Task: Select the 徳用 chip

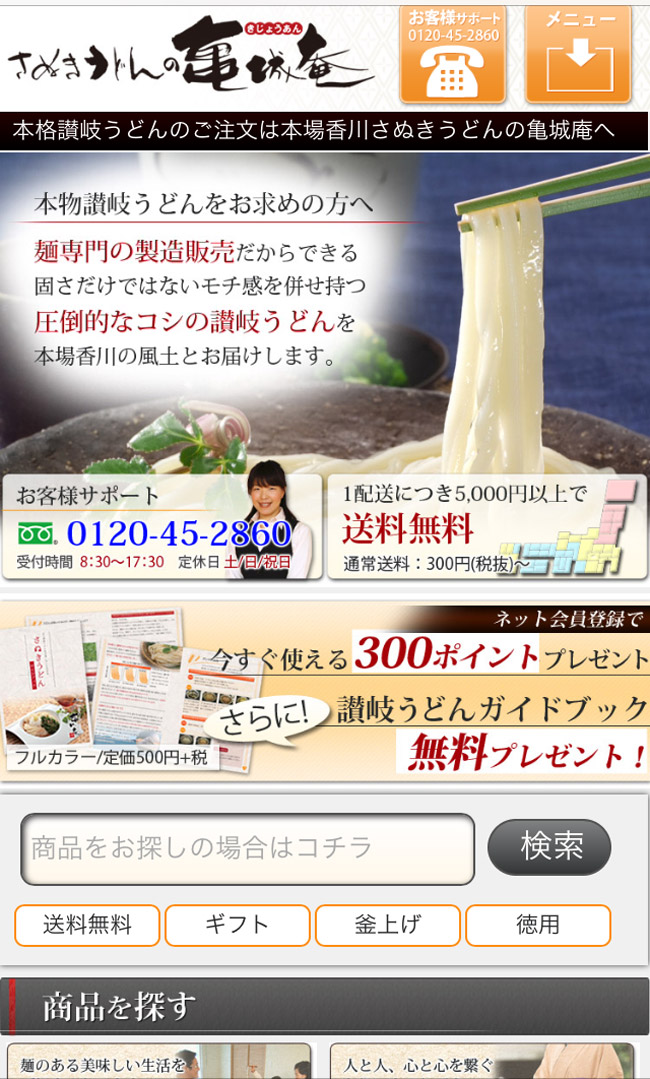Action: [x=538, y=926]
